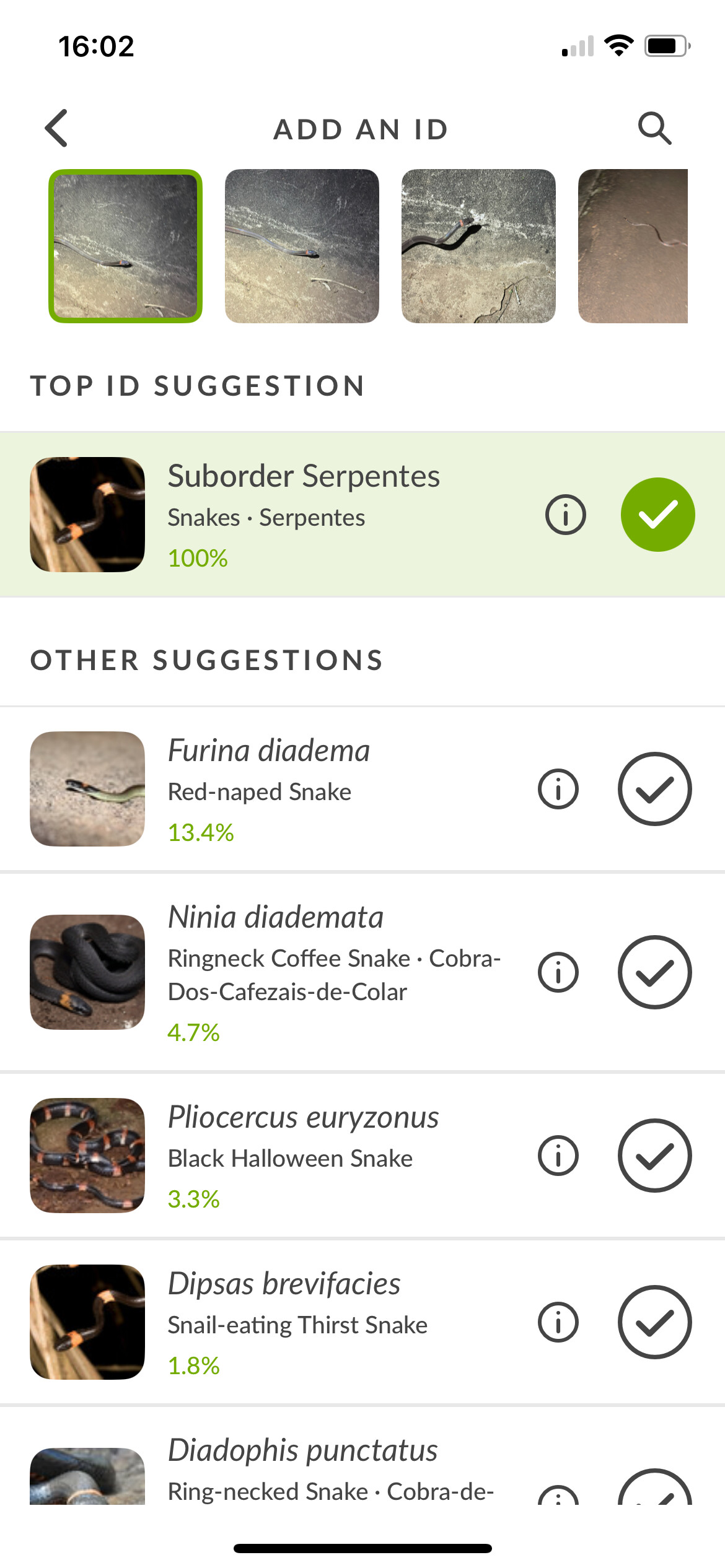Show info for Furina diadema

(x=558, y=789)
